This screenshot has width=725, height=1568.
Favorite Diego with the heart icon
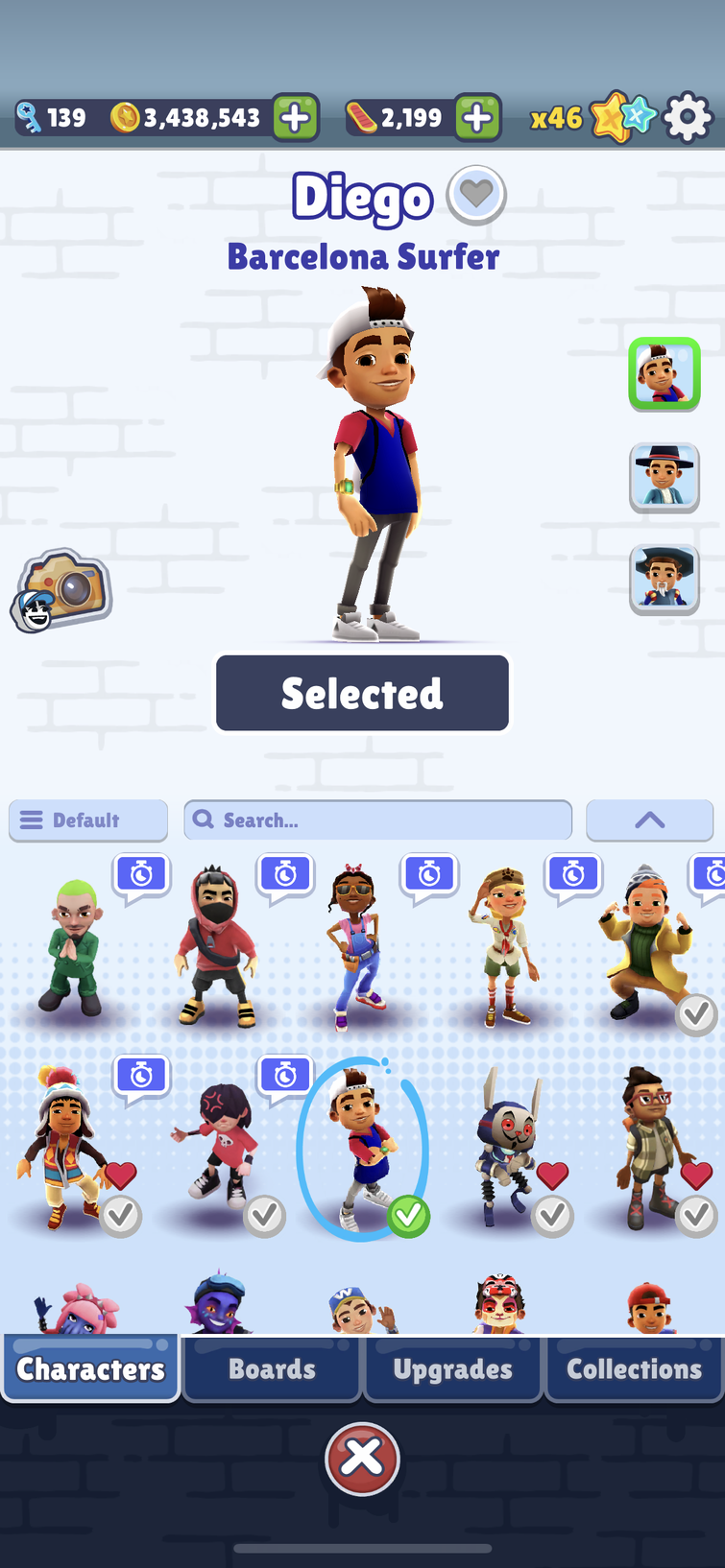click(476, 195)
